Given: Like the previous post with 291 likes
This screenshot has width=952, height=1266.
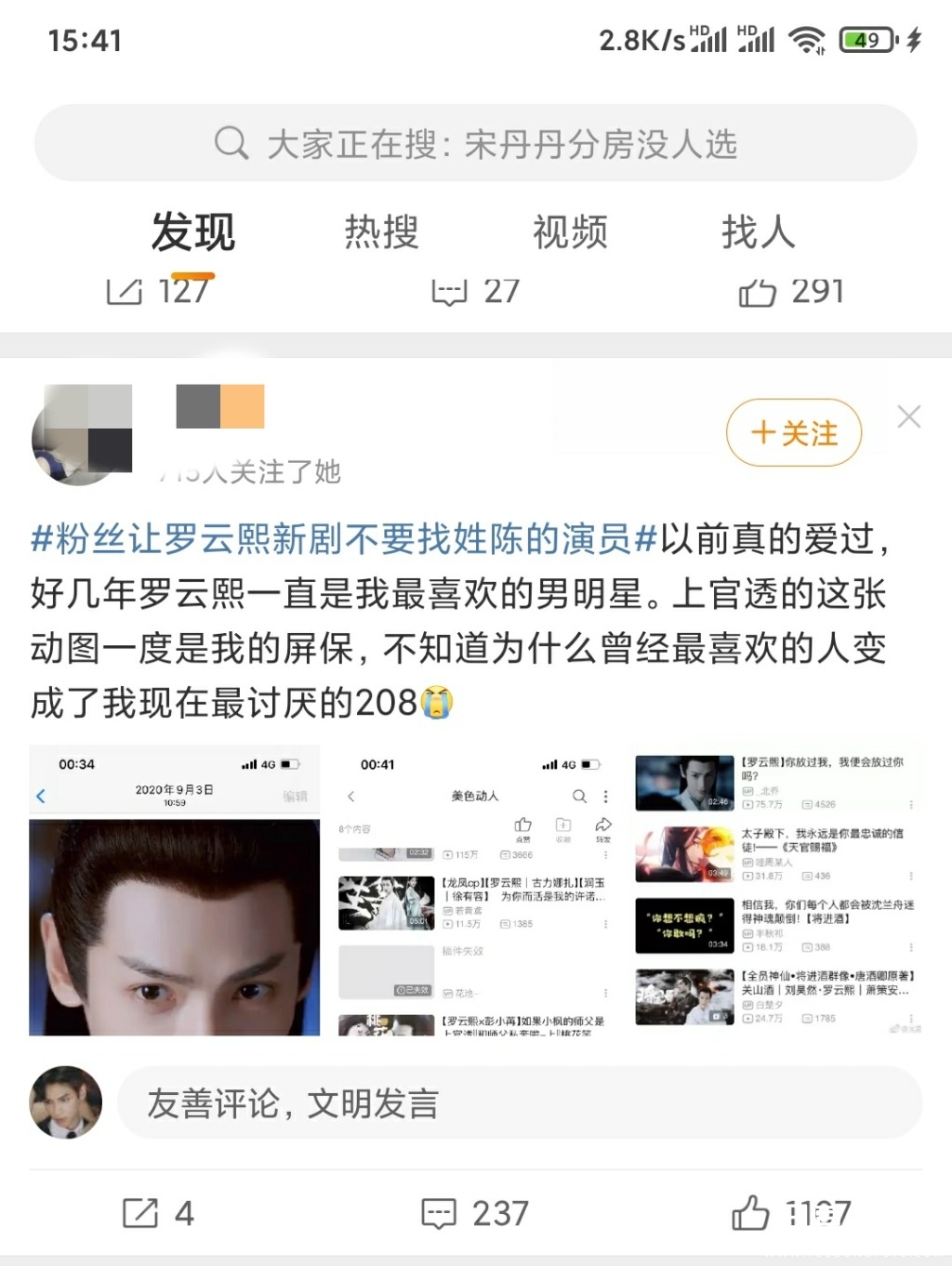Looking at the screenshot, I should coord(790,292).
